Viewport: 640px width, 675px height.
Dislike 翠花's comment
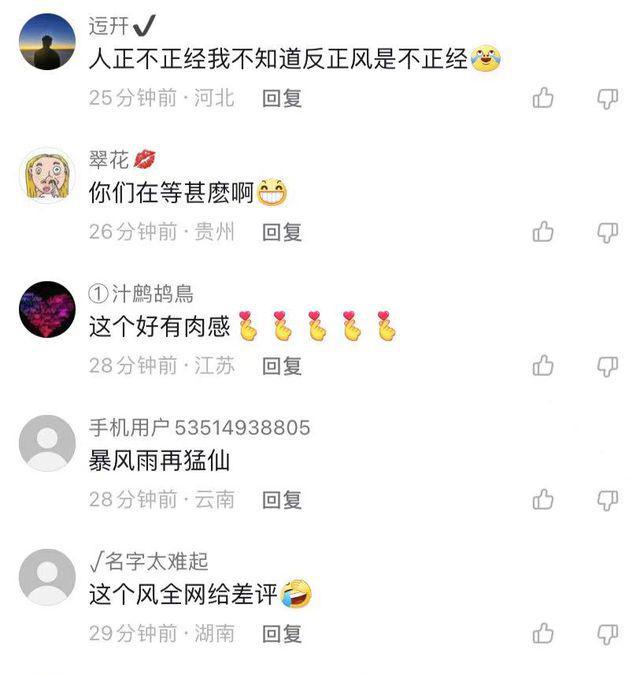coord(607,232)
